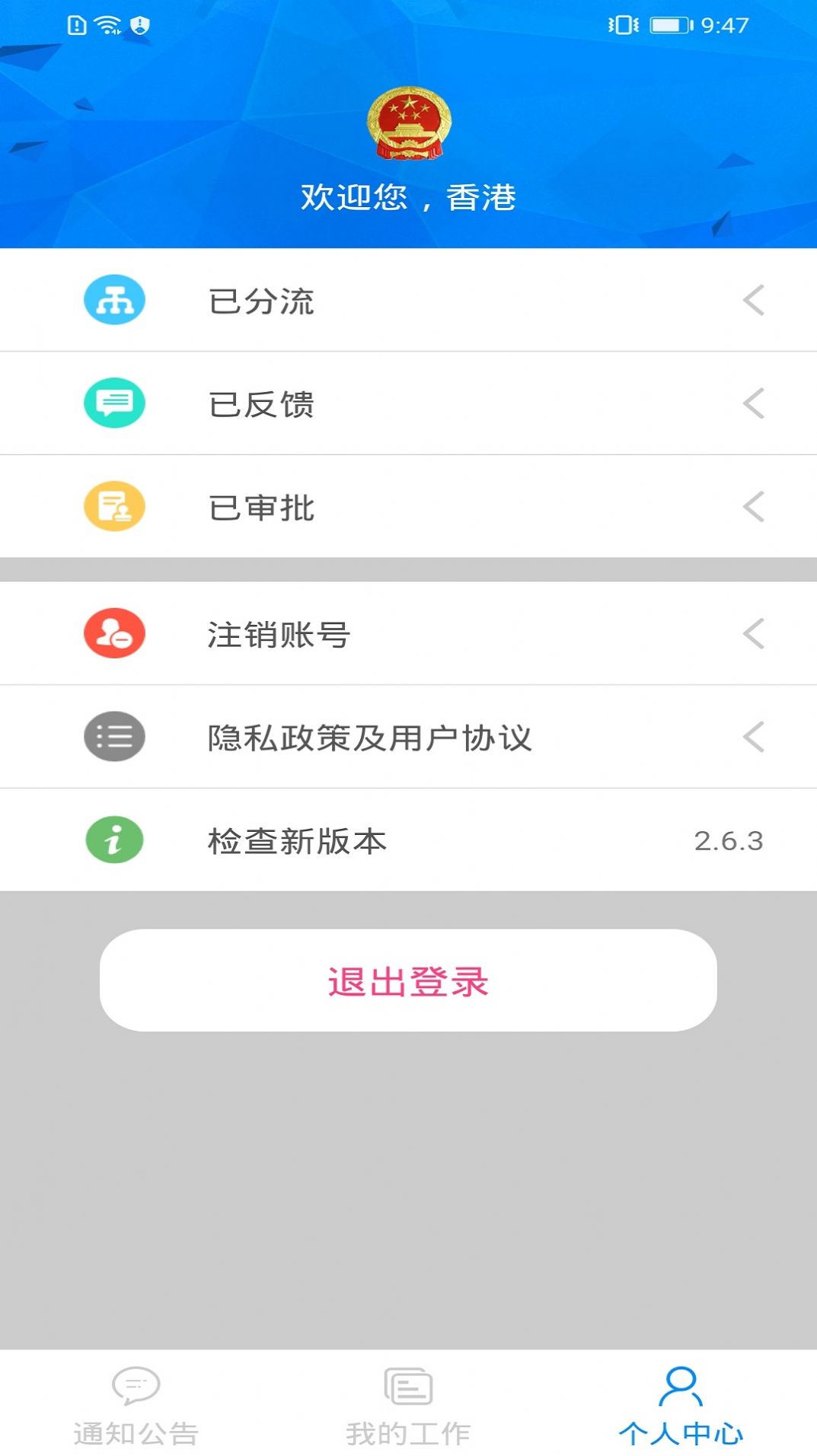Click the green info icon beside 检查新版本
This screenshot has width=817, height=1456.
click(x=115, y=840)
